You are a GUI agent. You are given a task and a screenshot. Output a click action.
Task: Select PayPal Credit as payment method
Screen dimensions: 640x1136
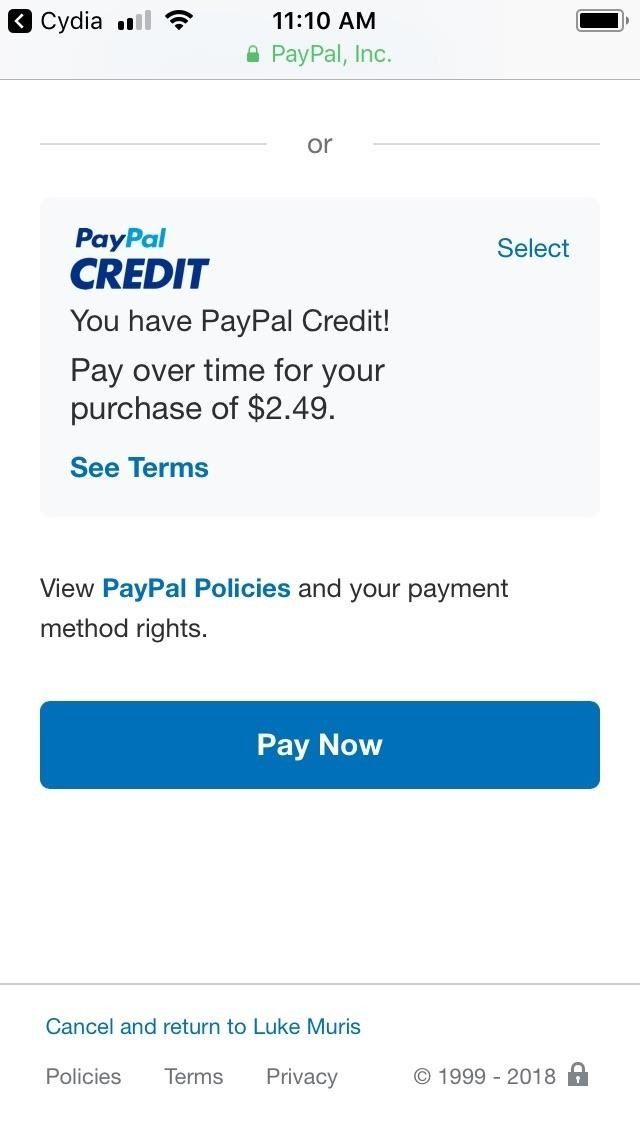(x=532, y=248)
